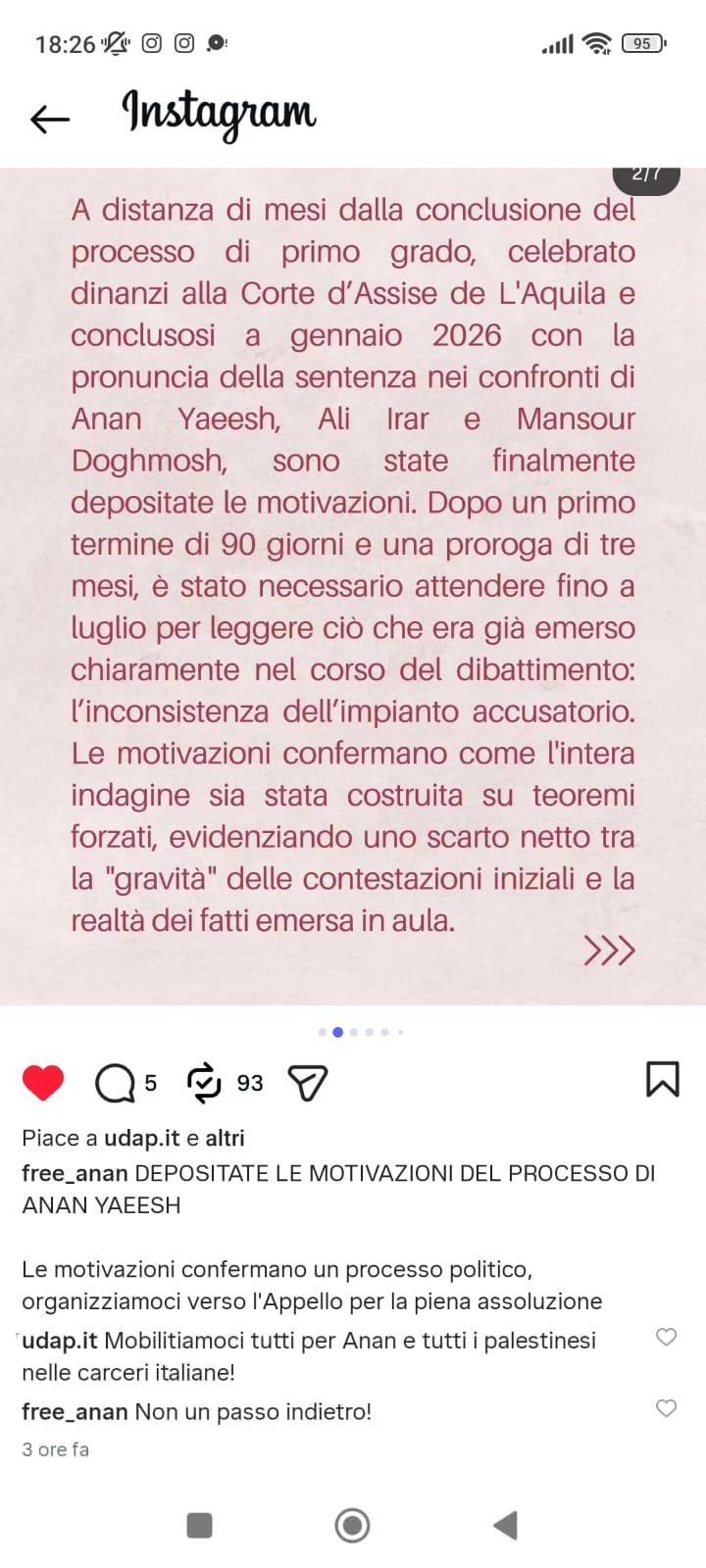Open the comments bubble icon
Screen dimensions: 706x1568
point(115,1083)
